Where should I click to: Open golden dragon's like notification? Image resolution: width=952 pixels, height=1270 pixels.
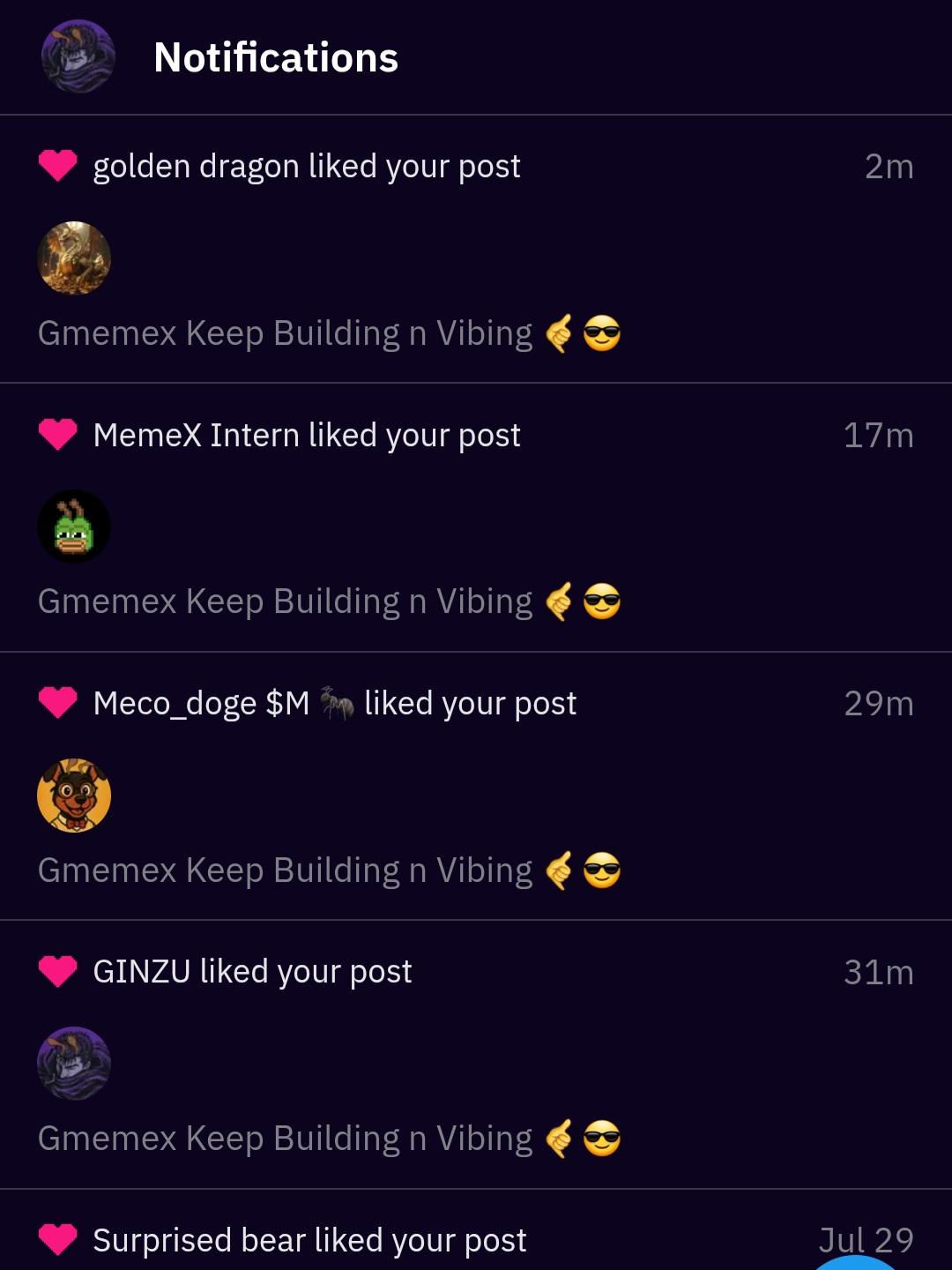(306, 167)
